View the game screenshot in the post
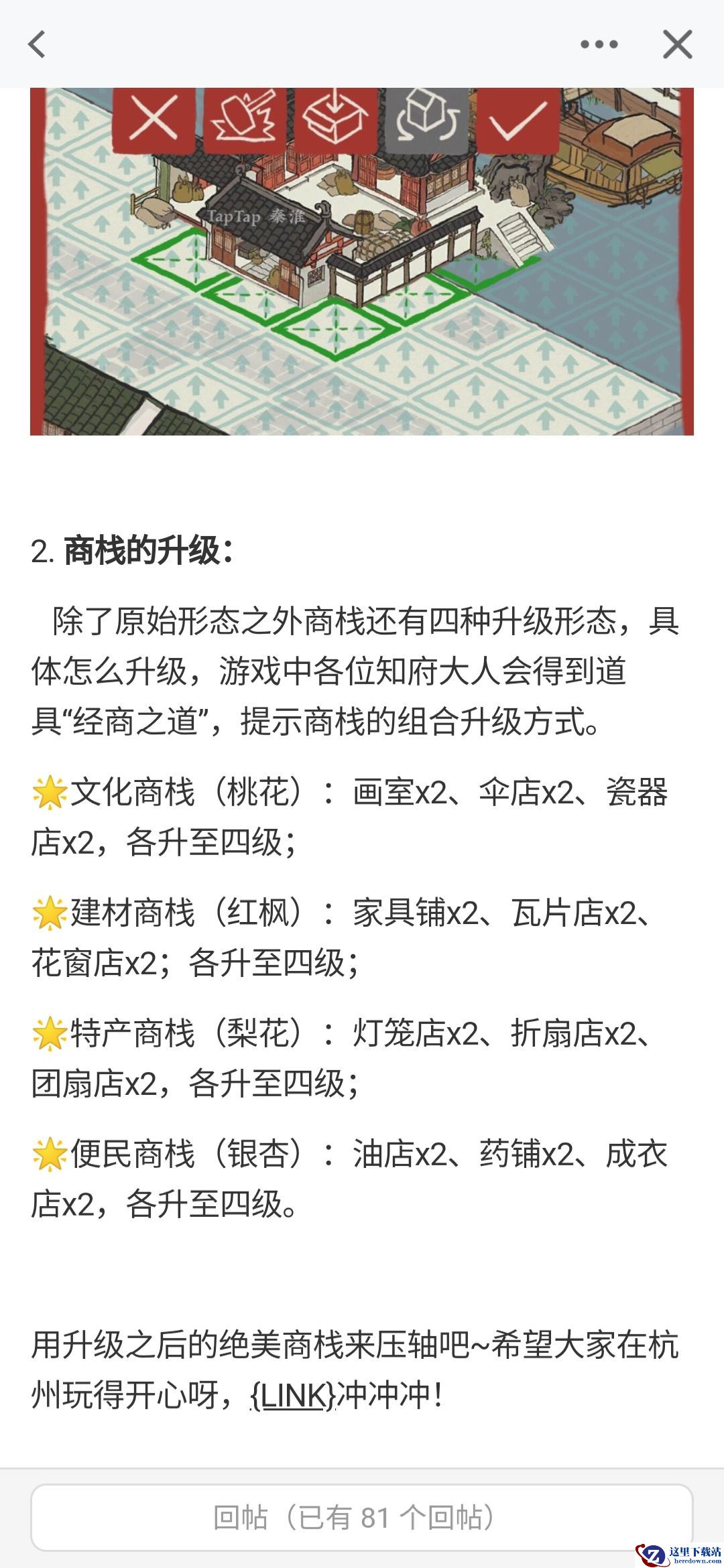Screen dimensions: 724x1568 (362, 261)
